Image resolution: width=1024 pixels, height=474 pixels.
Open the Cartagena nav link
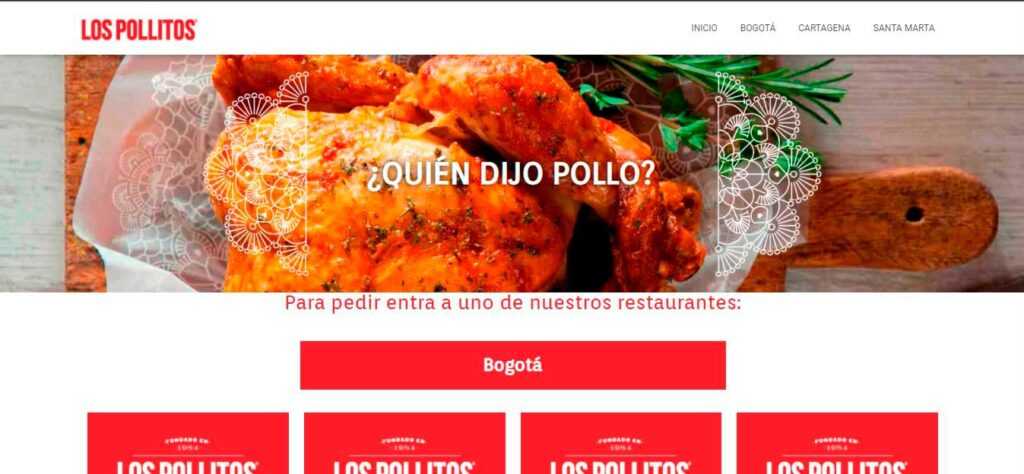click(x=824, y=28)
